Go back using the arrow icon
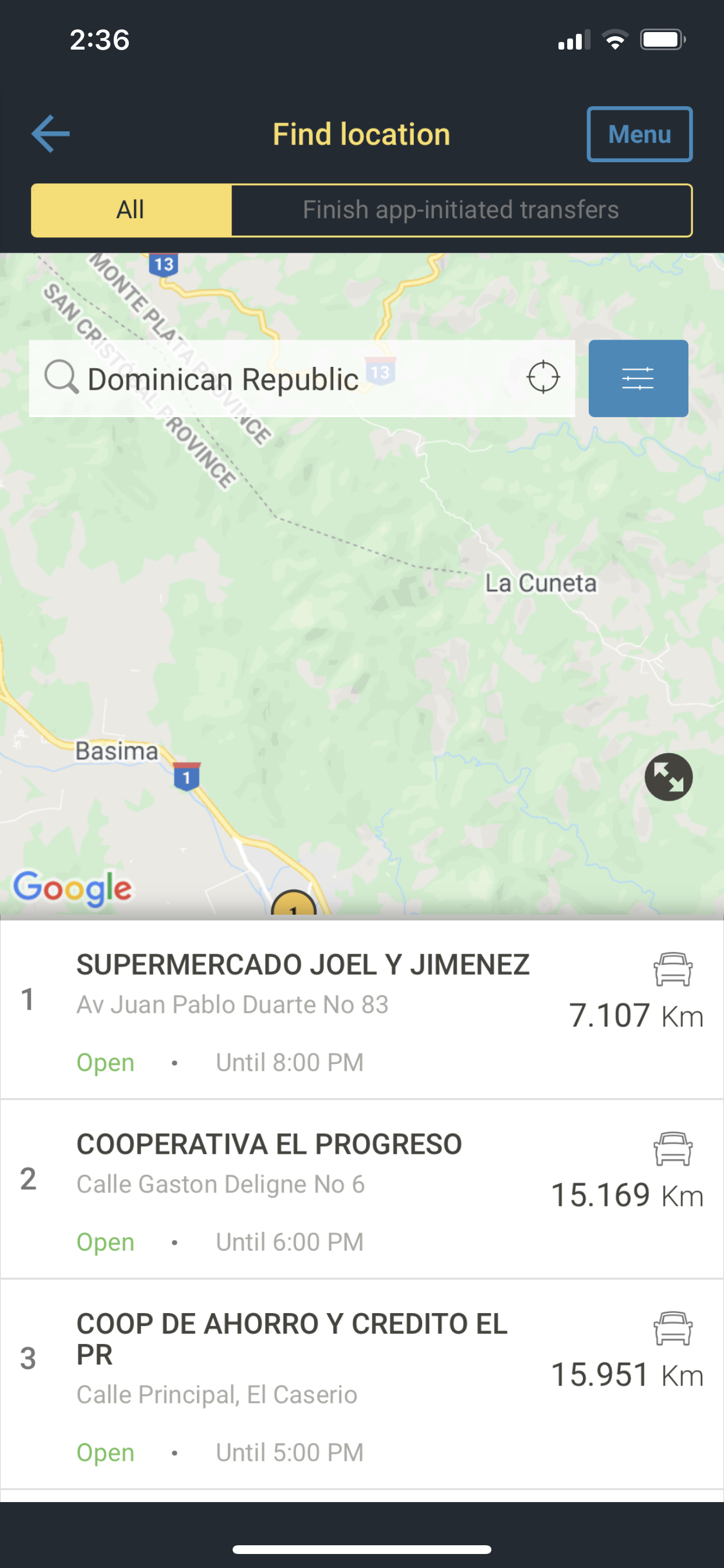The image size is (724, 1568). [51, 134]
